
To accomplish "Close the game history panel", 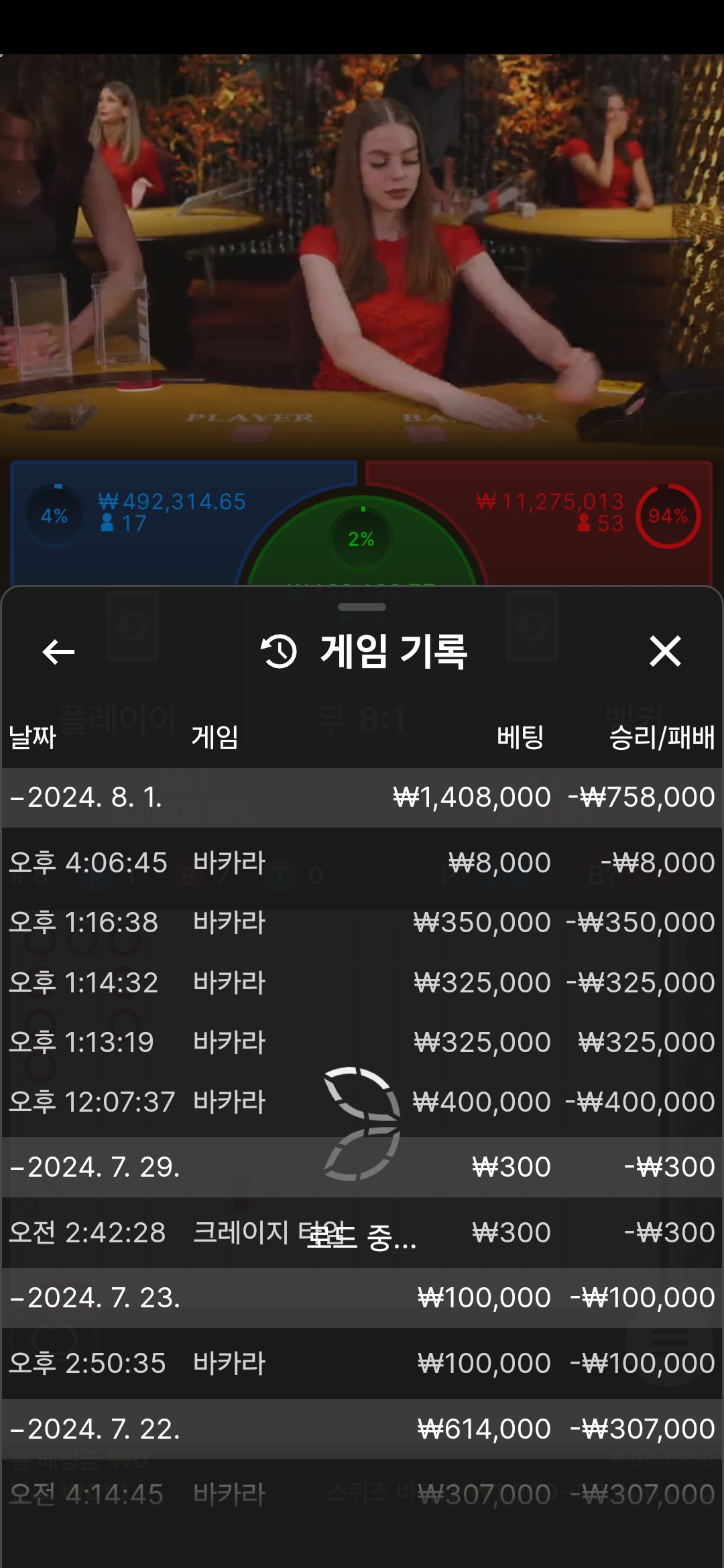I will point(665,651).
